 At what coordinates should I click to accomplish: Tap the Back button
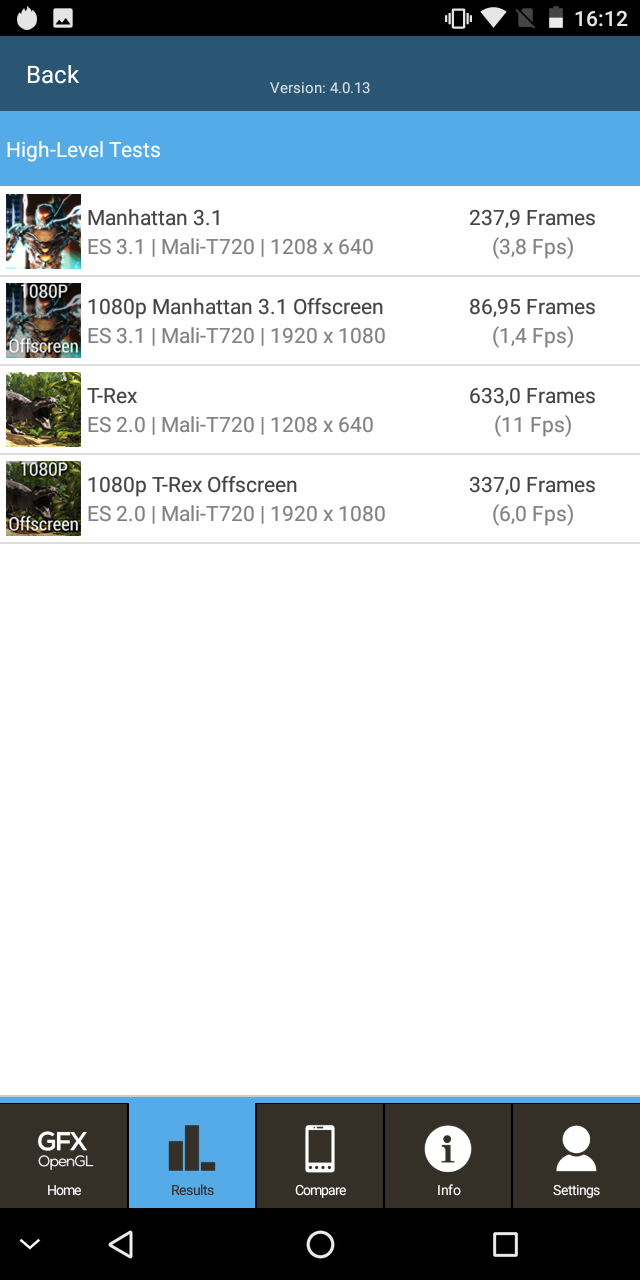coord(52,75)
